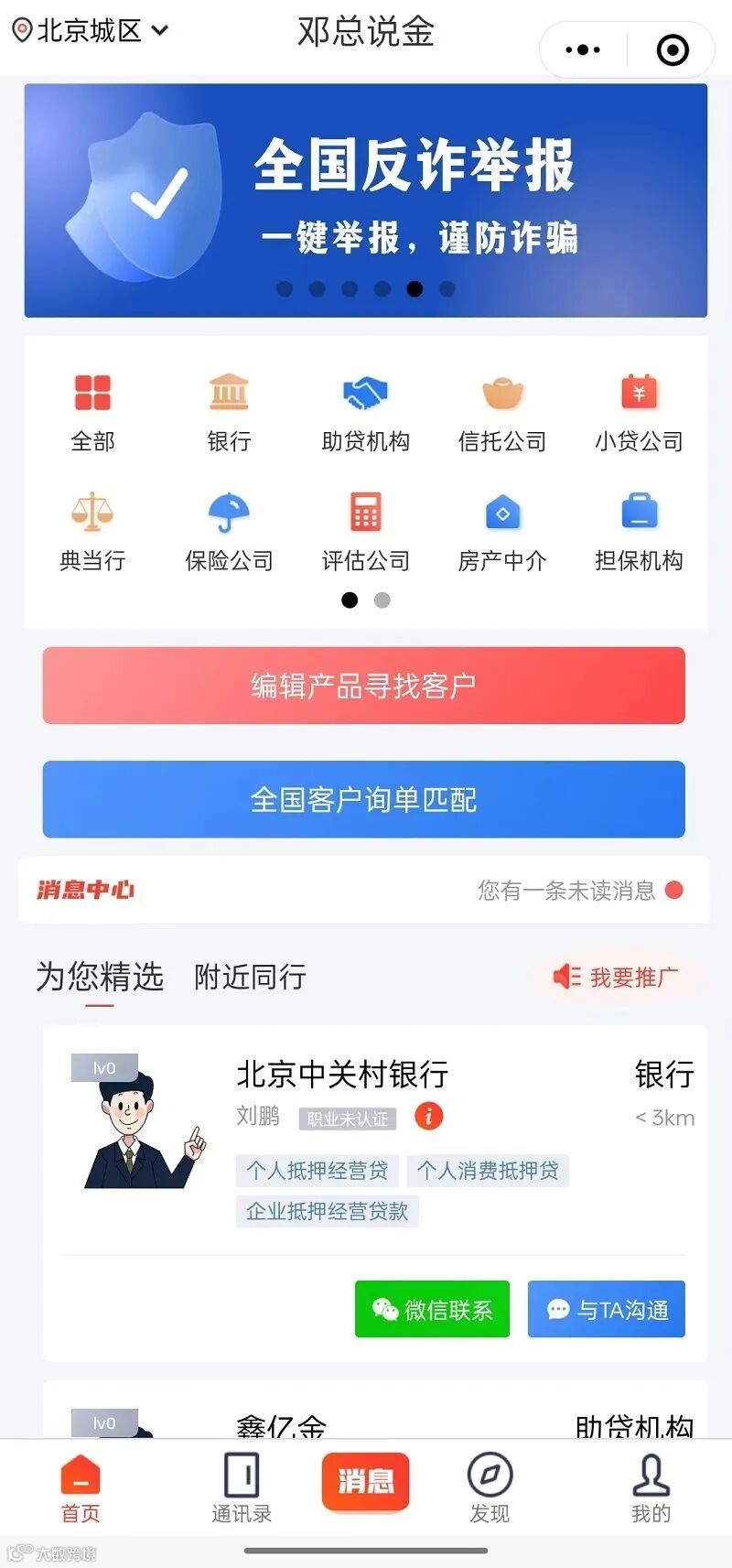732x1568 pixels.
Task: Switch to the 附近同行 tab
Action: (x=250, y=977)
